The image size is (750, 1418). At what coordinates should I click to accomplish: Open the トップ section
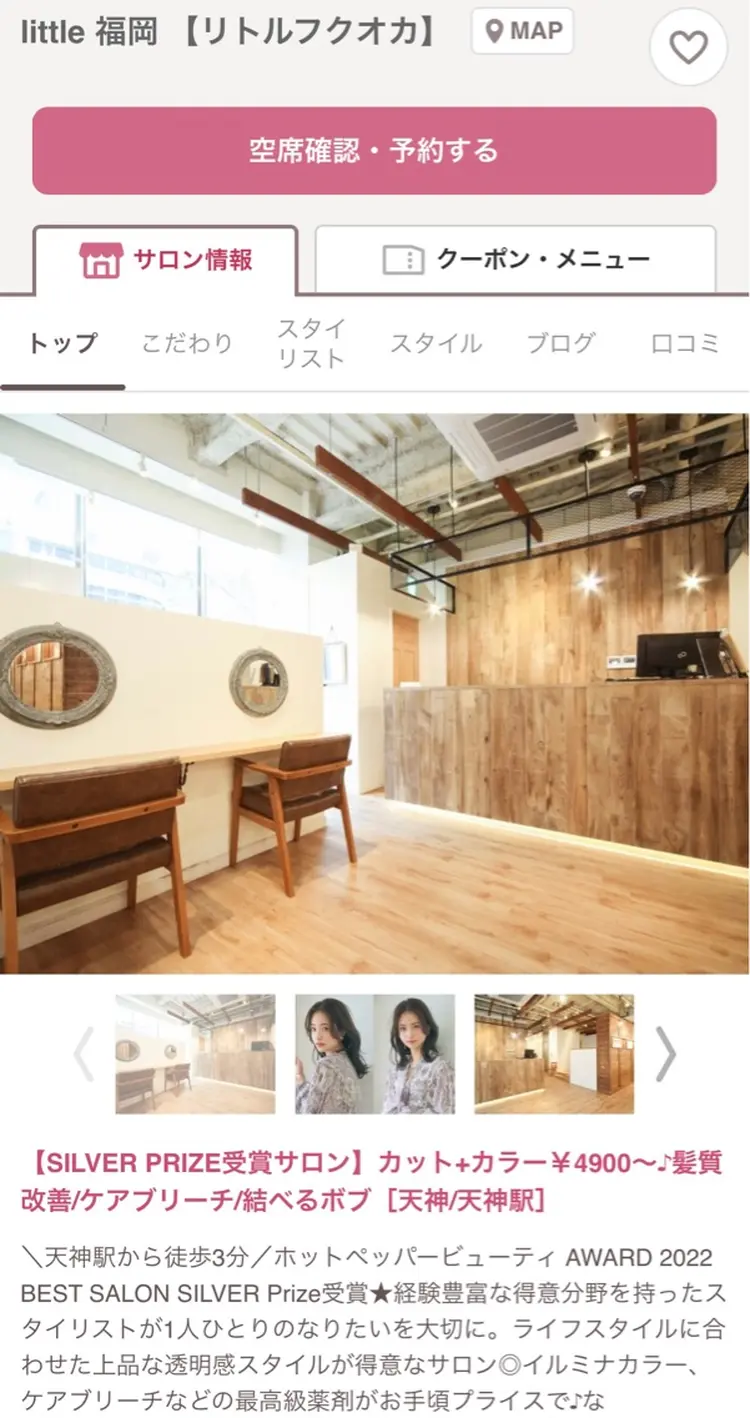point(62,343)
